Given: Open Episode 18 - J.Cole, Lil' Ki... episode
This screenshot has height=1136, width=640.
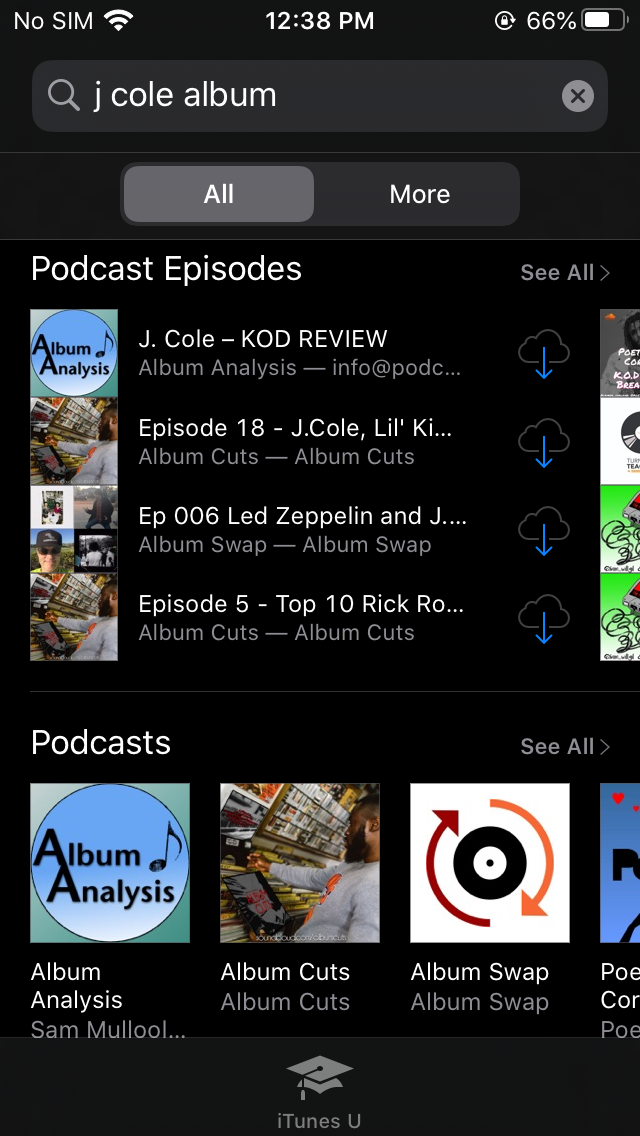Looking at the screenshot, I should 300,441.
